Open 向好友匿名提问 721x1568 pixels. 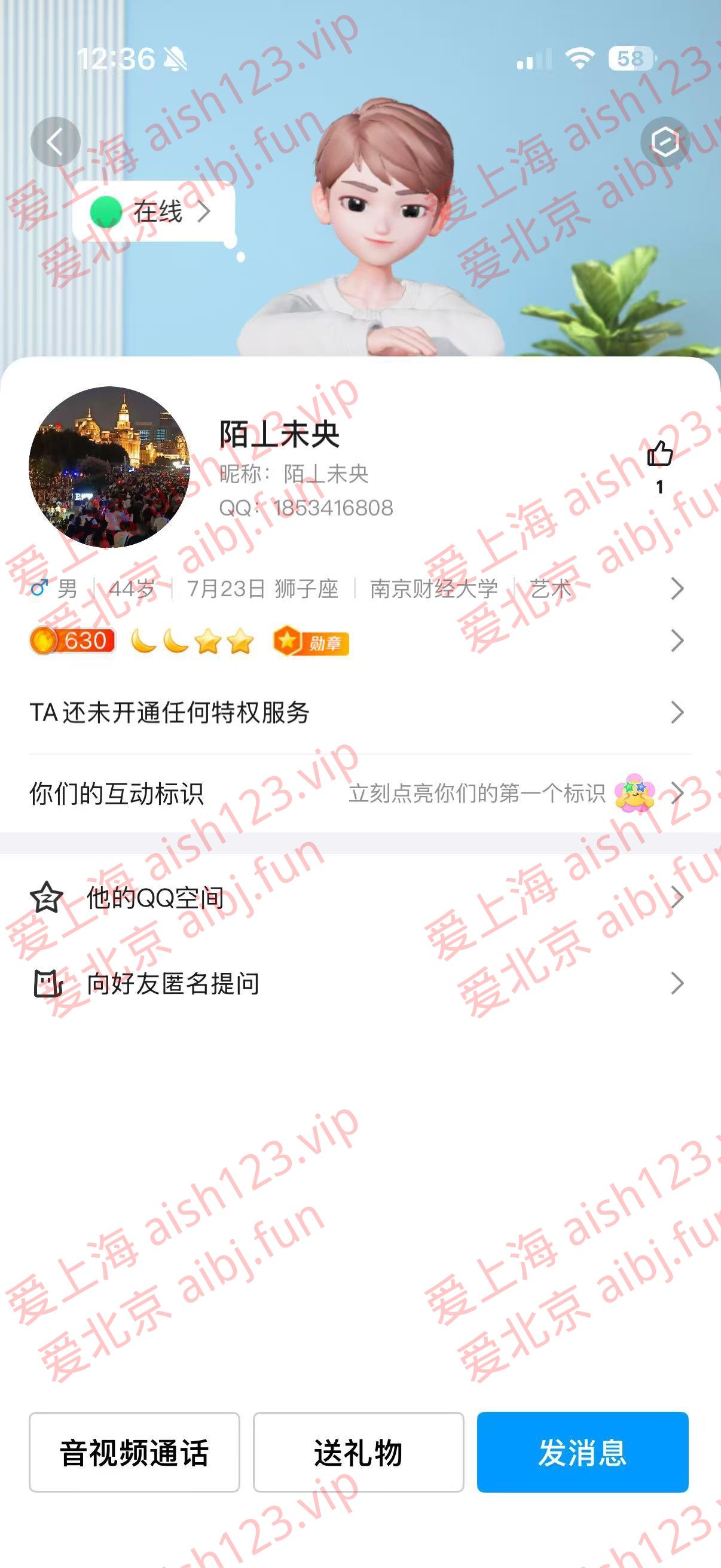coord(359,983)
